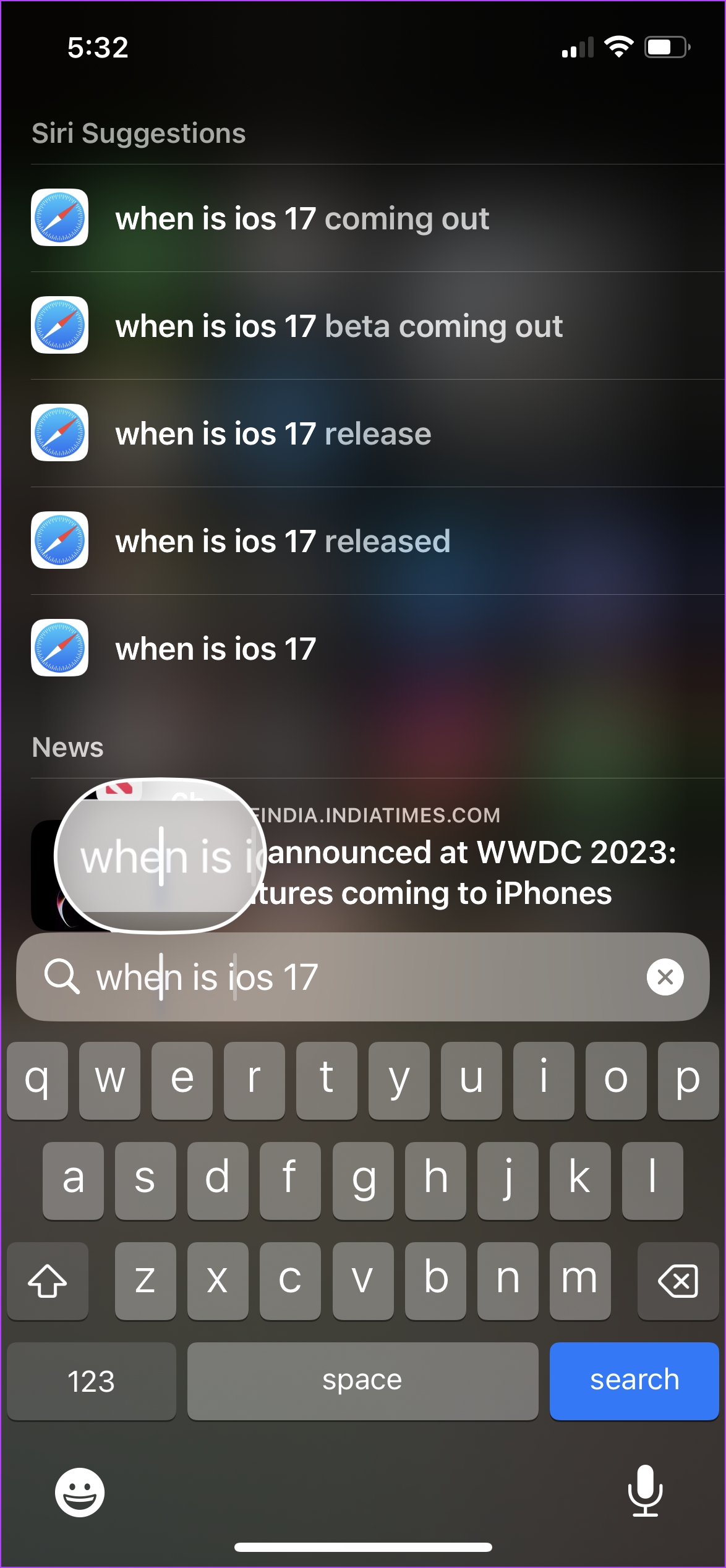726x1568 pixels.
Task: Enable the shift key
Action: tap(48, 1280)
